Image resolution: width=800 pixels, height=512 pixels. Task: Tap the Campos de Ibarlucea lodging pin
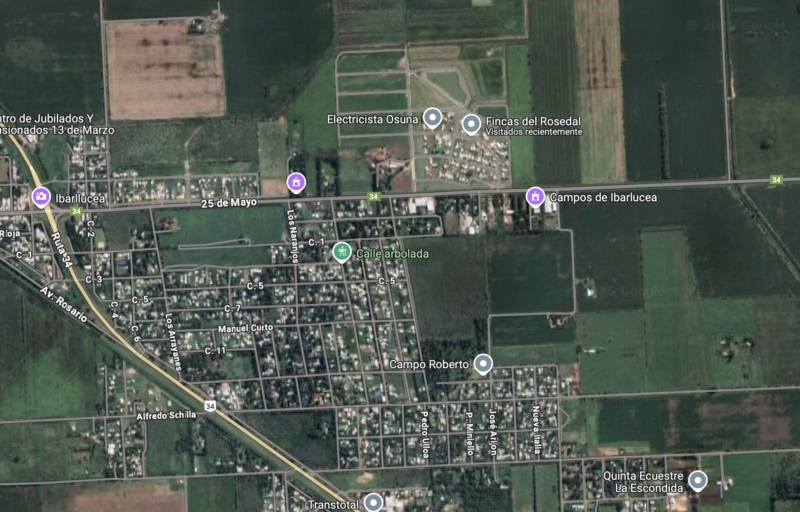(x=535, y=196)
